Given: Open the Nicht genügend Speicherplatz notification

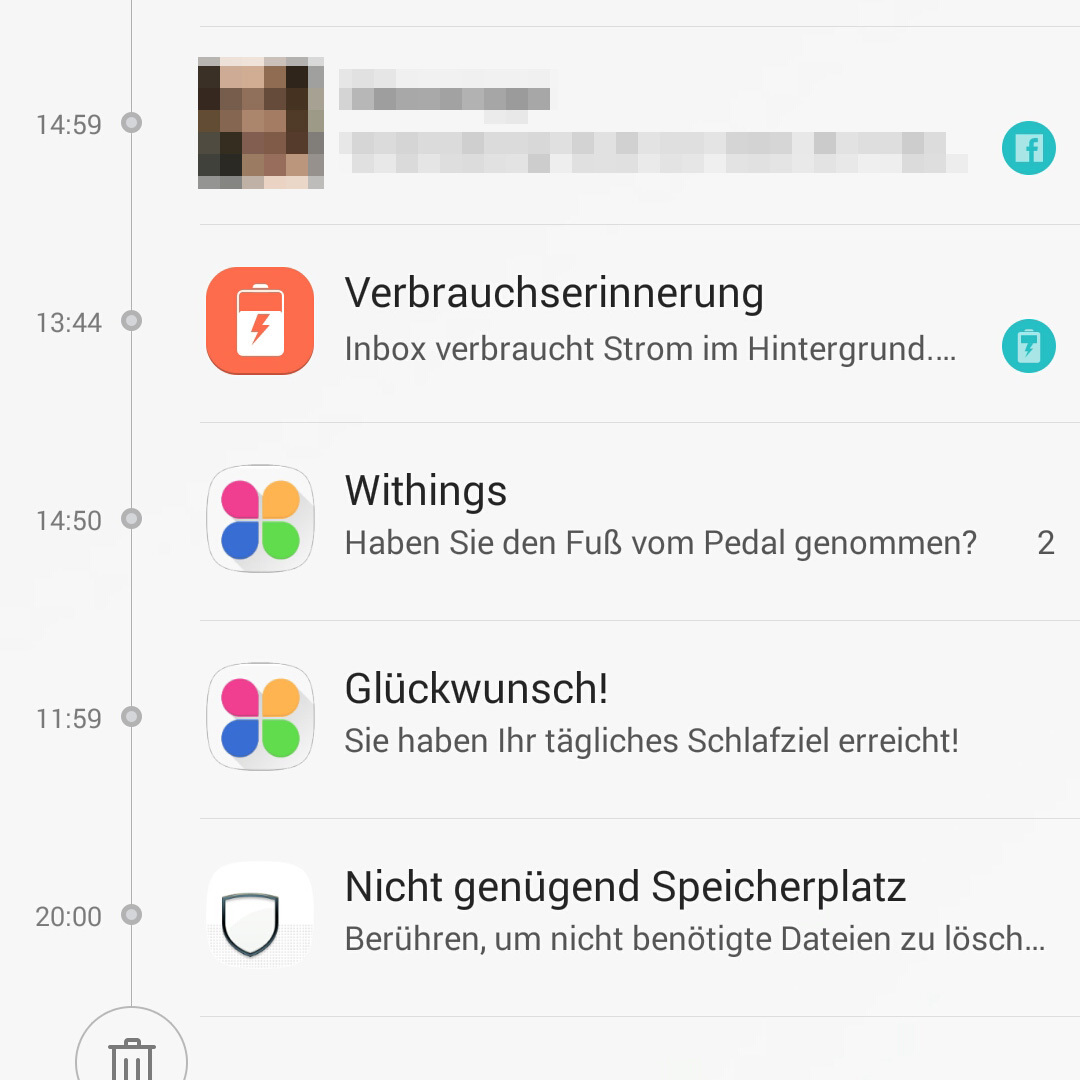Looking at the screenshot, I should pyautogui.click(x=640, y=916).
